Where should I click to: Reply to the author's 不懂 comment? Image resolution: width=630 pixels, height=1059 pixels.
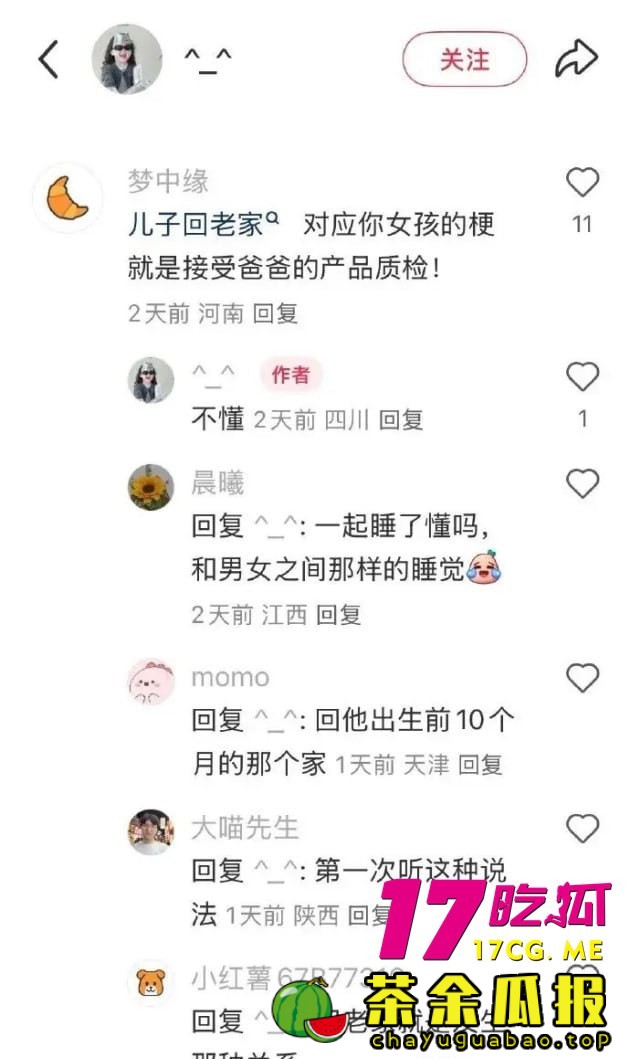[401, 420]
